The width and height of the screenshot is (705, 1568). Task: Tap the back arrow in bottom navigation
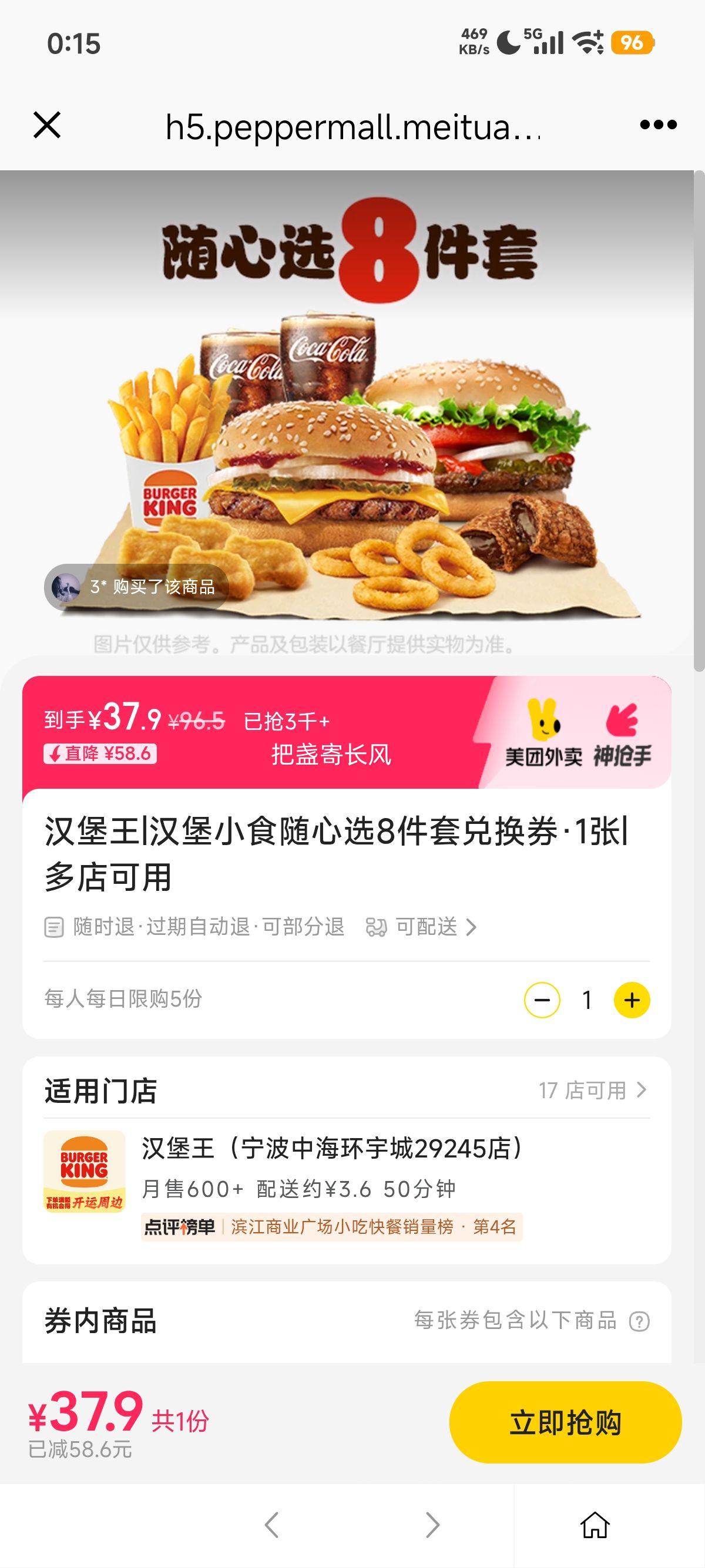pyautogui.click(x=273, y=1524)
